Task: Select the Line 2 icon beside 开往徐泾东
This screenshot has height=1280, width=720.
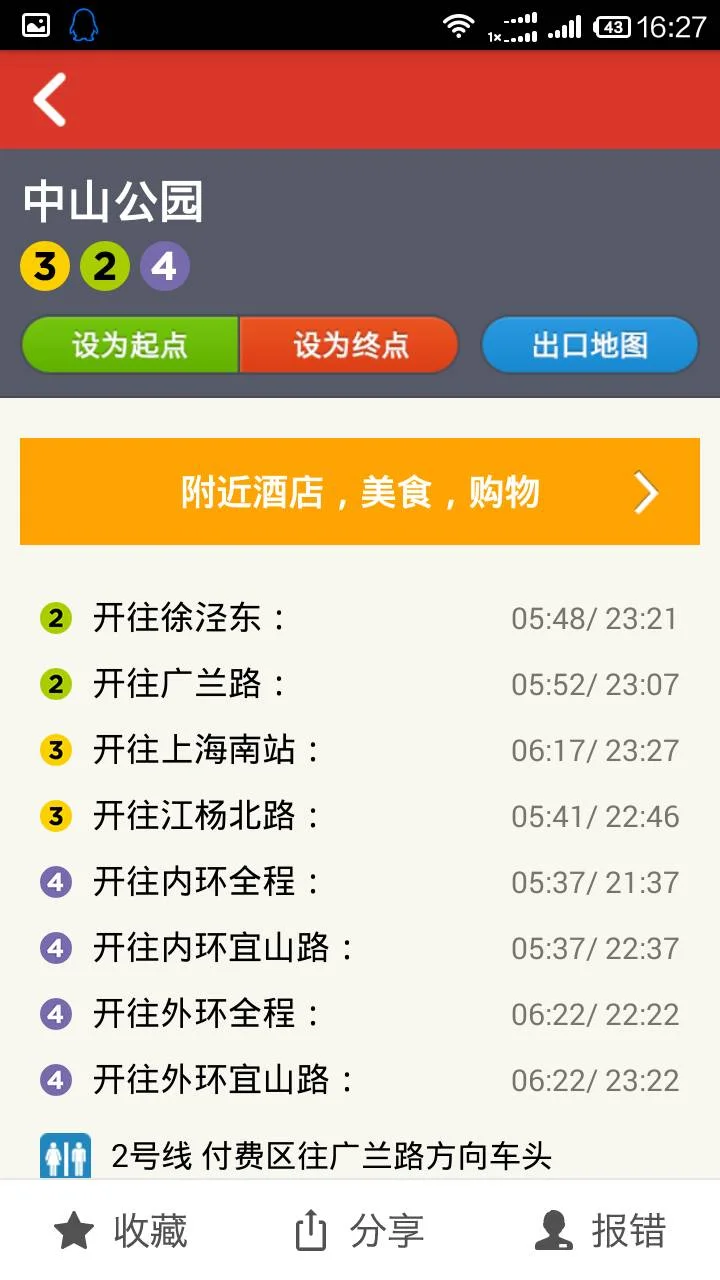Action: [55, 618]
